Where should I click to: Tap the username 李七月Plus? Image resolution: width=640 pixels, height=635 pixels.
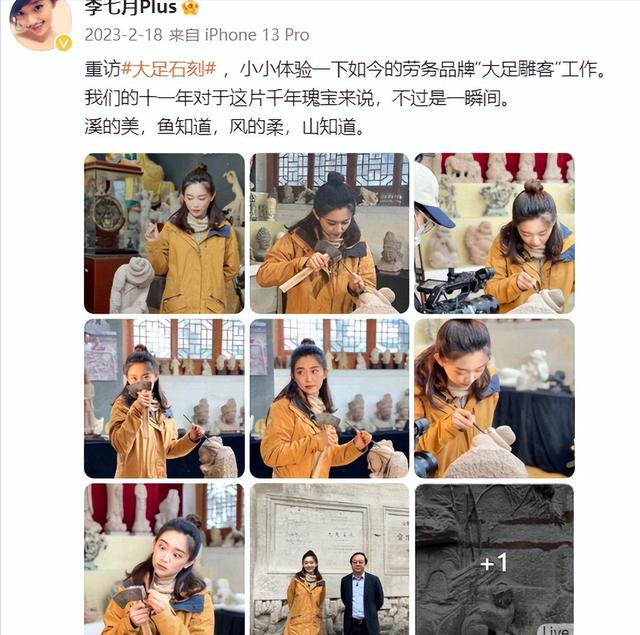[130, 8]
